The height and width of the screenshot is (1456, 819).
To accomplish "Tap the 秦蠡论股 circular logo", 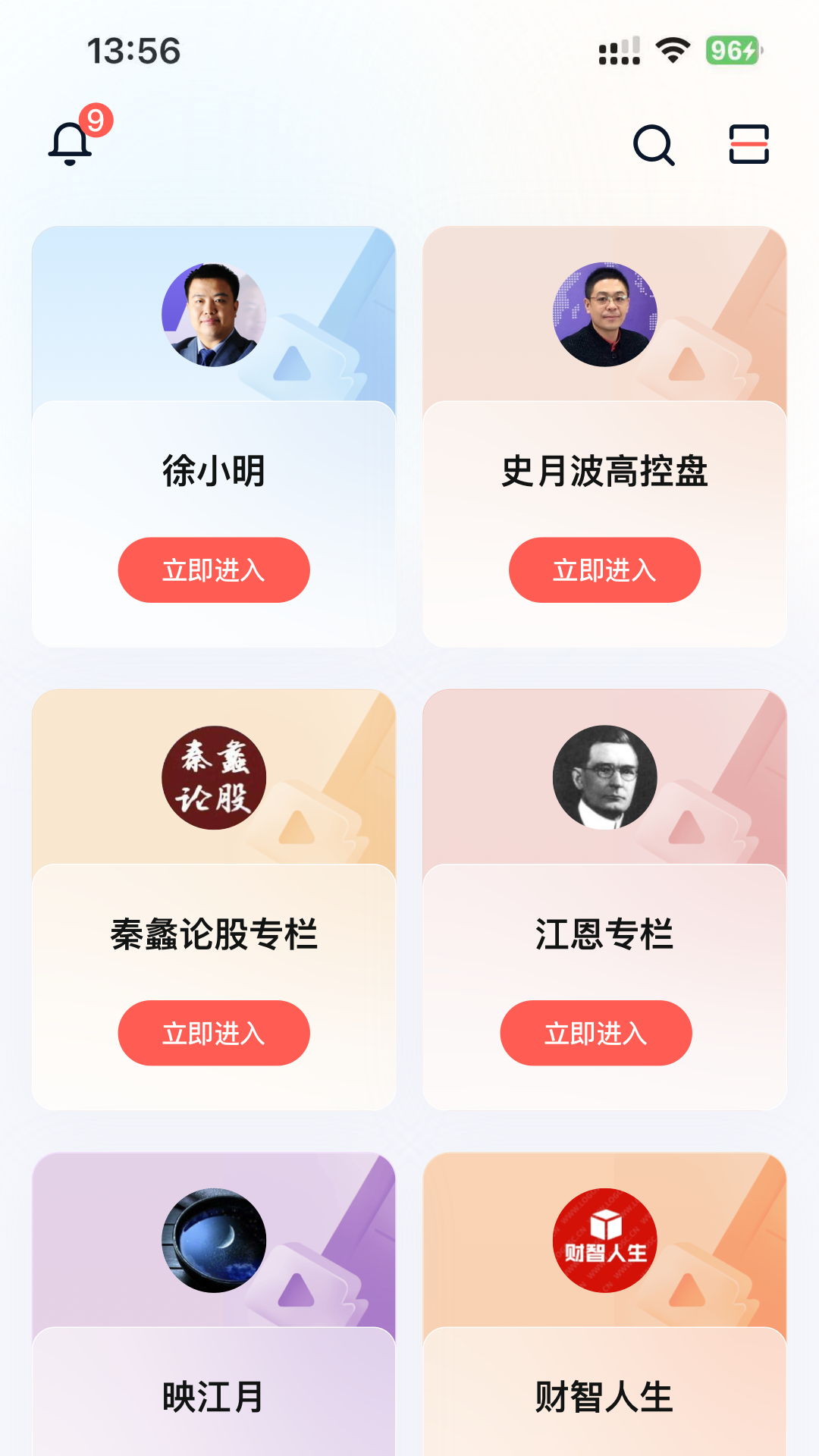I will pyautogui.click(x=213, y=775).
